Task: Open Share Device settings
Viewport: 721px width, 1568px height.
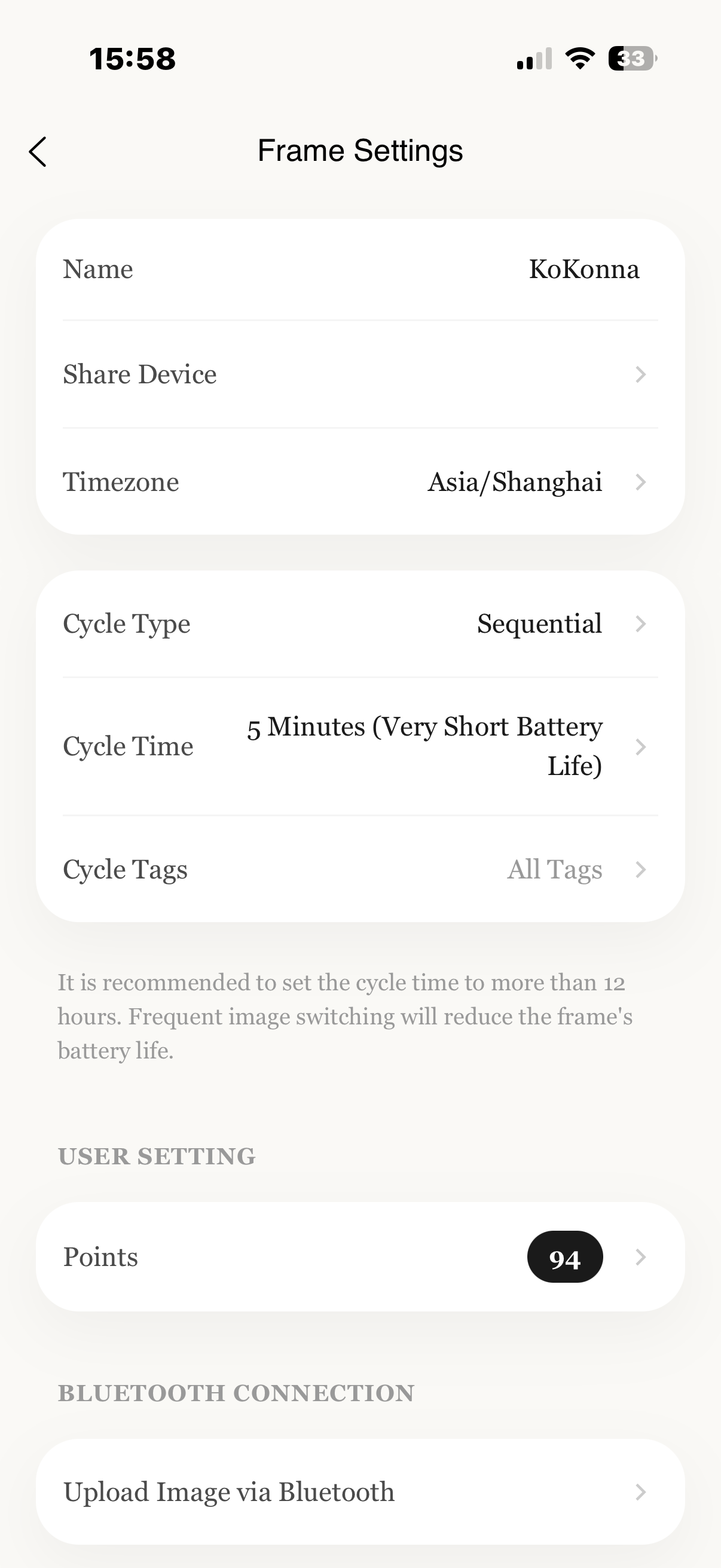Action: (360, 374)
